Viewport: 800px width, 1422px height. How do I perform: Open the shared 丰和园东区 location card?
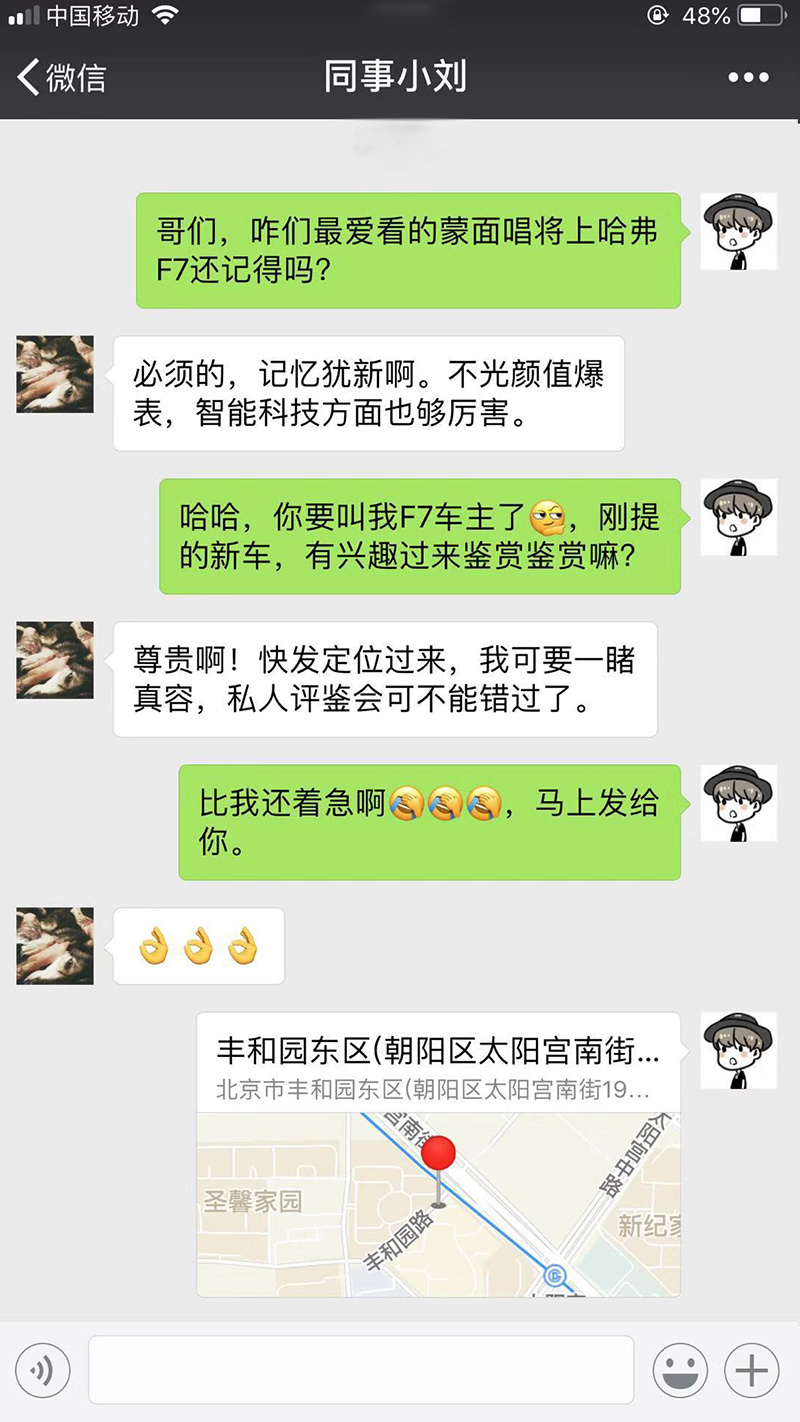coord(438,1155)
